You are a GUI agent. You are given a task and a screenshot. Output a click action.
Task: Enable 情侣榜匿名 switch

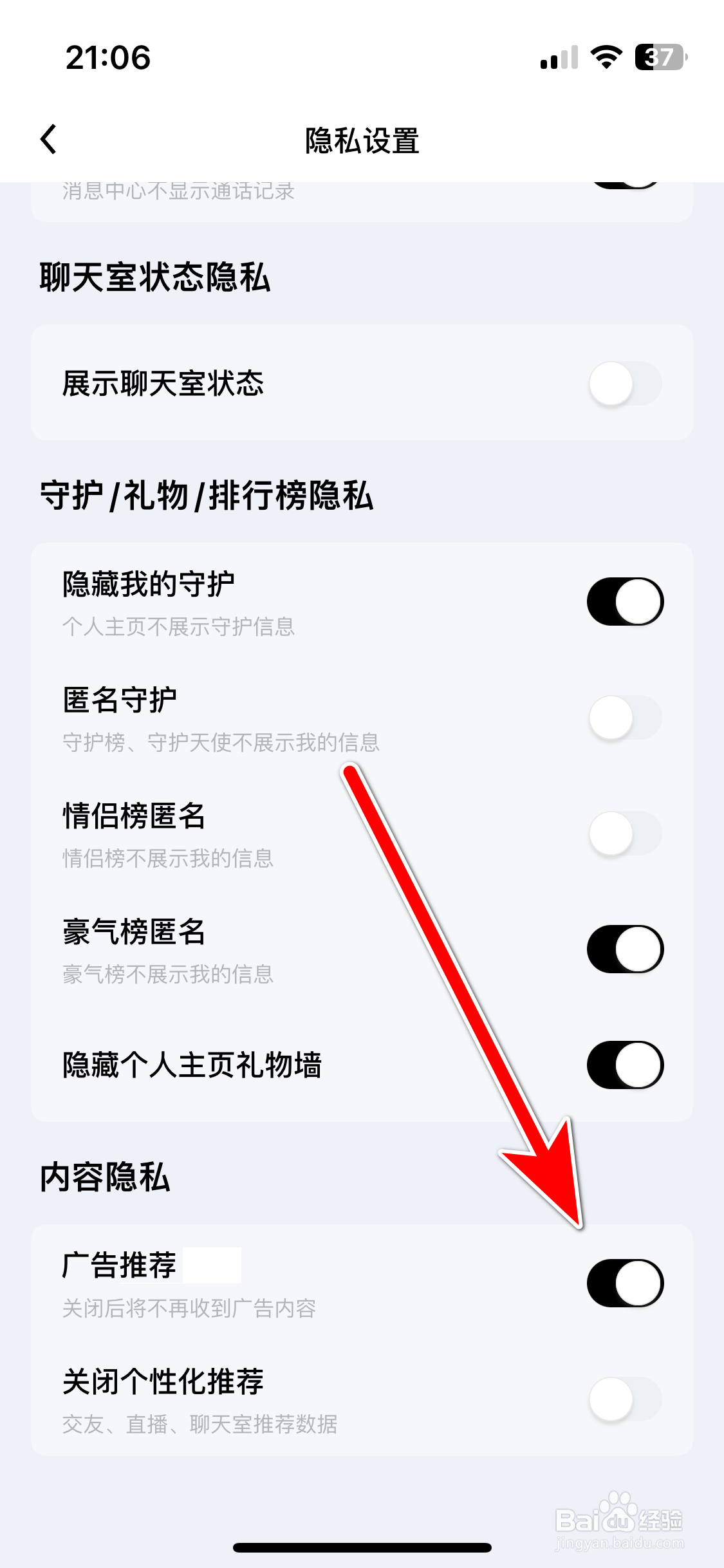pos(623,832)
